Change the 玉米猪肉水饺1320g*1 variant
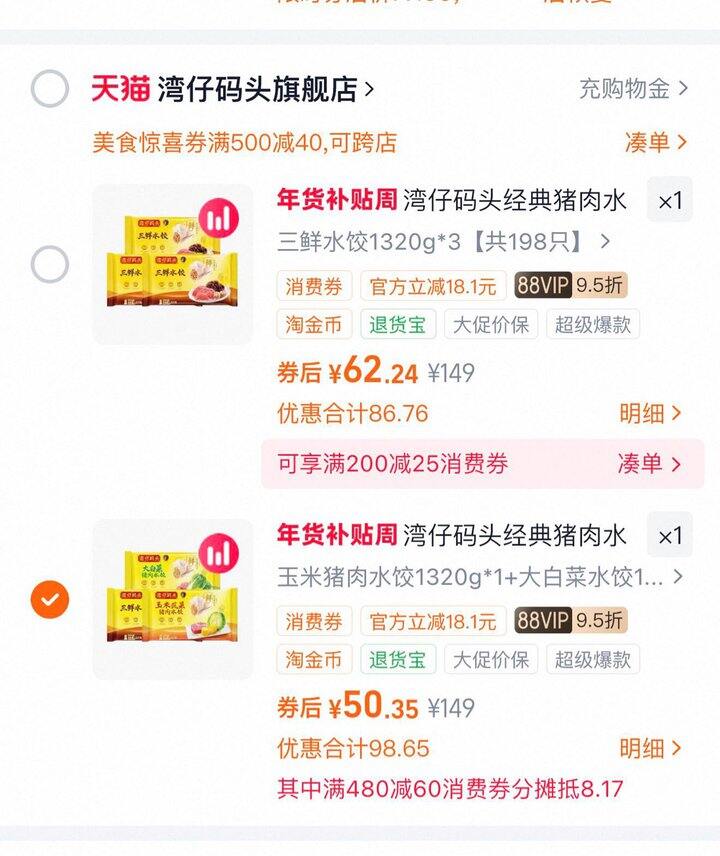This screenshot has height=856, width=720. pos(480,577)
